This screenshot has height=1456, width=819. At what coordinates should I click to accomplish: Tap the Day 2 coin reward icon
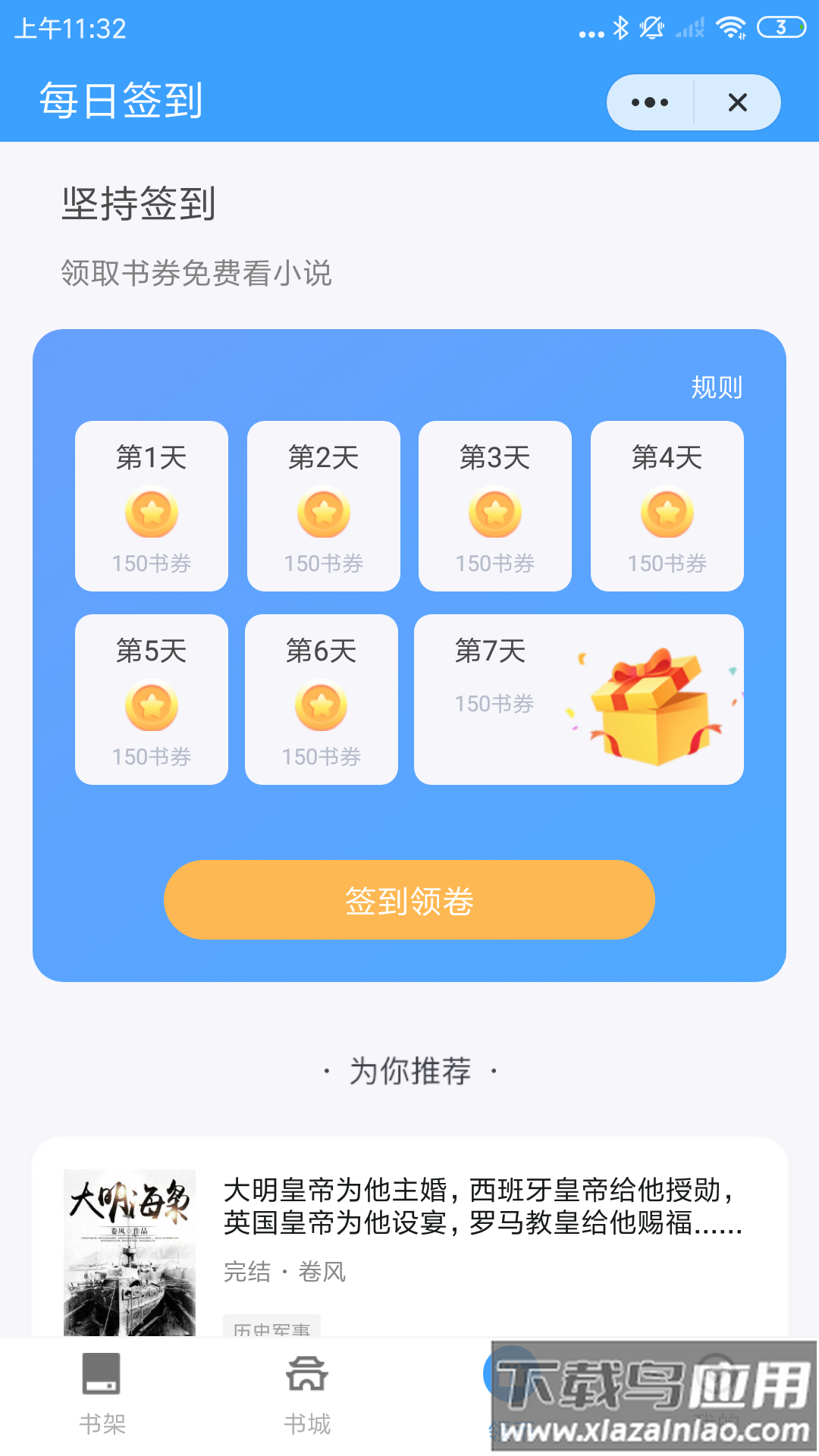(322, 513)
